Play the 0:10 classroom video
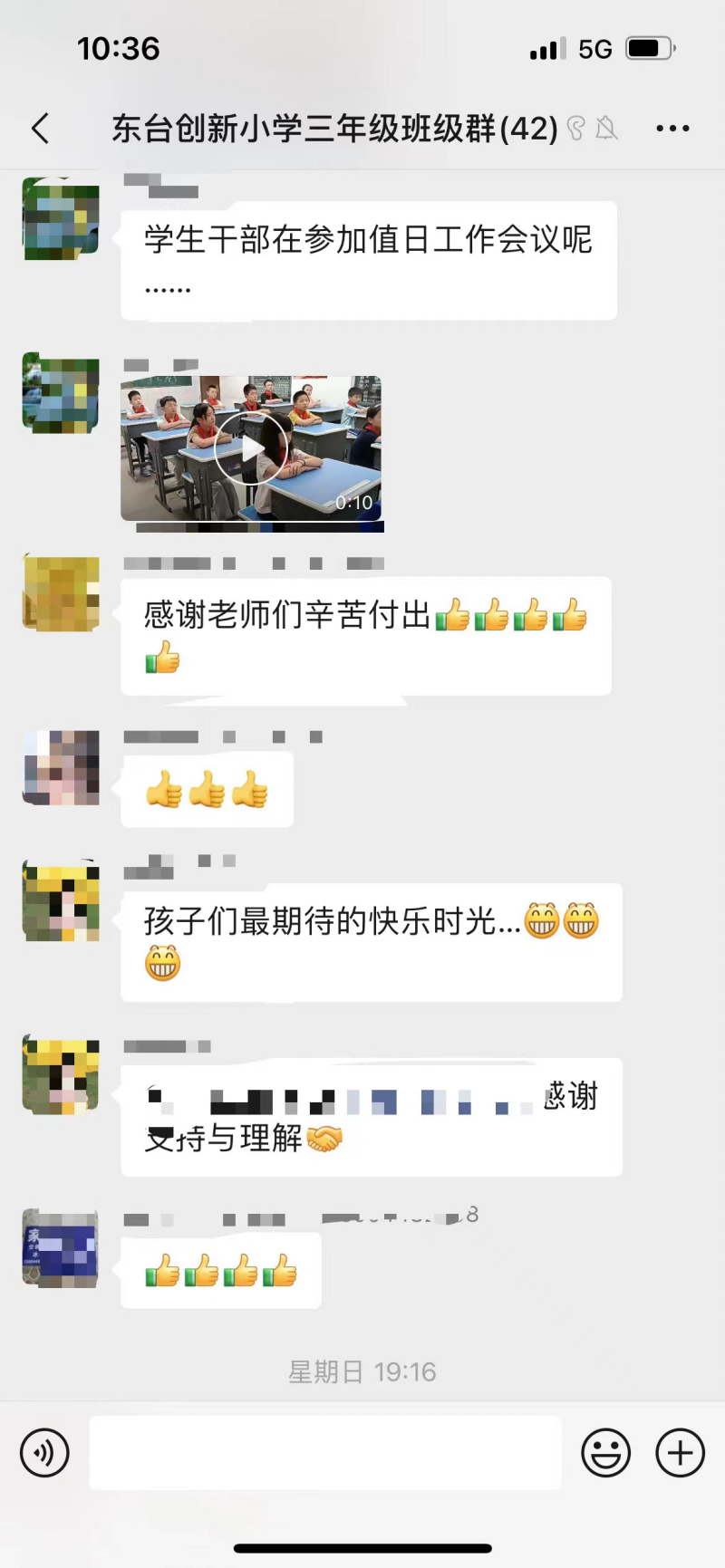 [251, 448]
